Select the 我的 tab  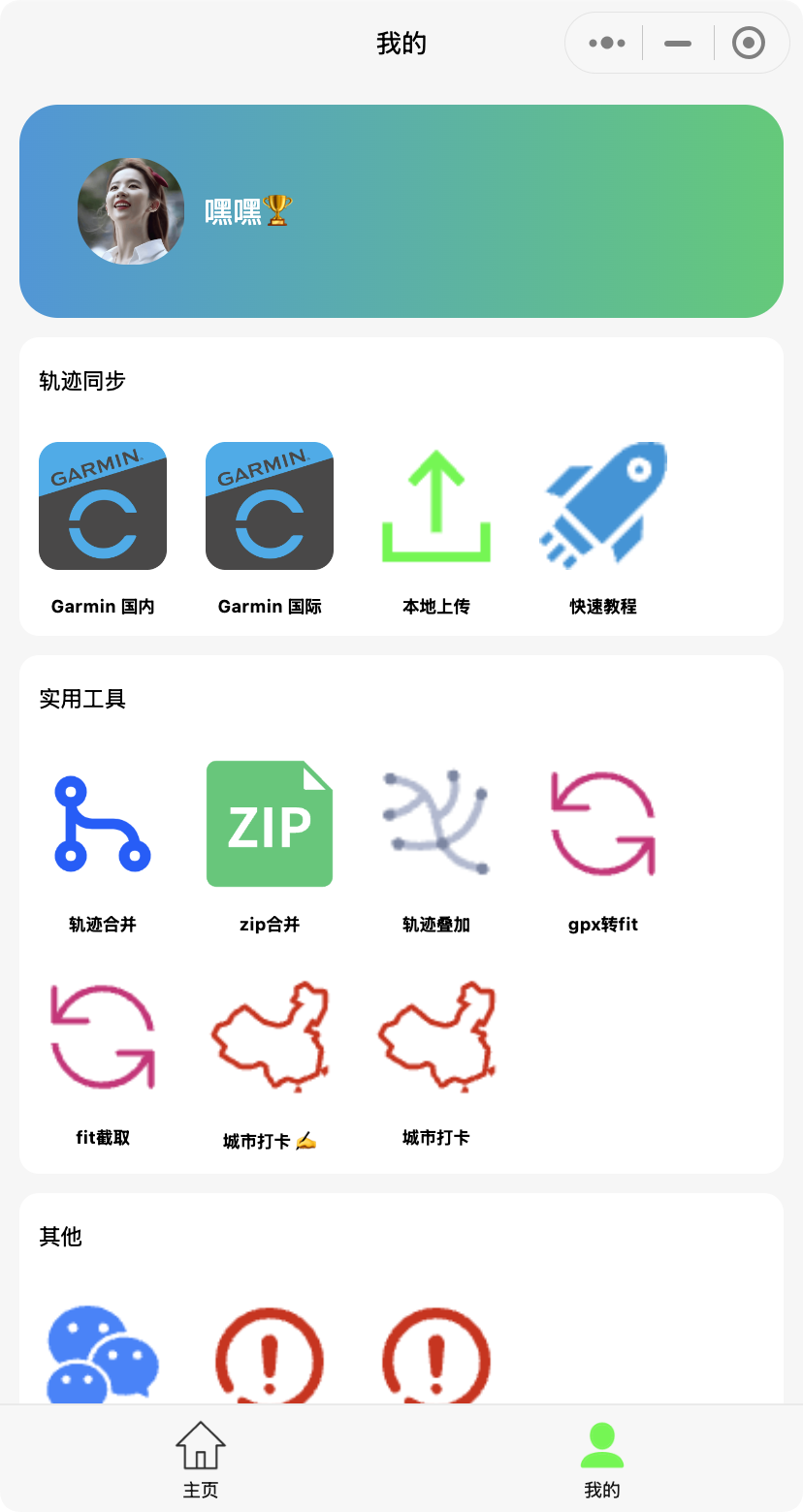coord(602,1460)
